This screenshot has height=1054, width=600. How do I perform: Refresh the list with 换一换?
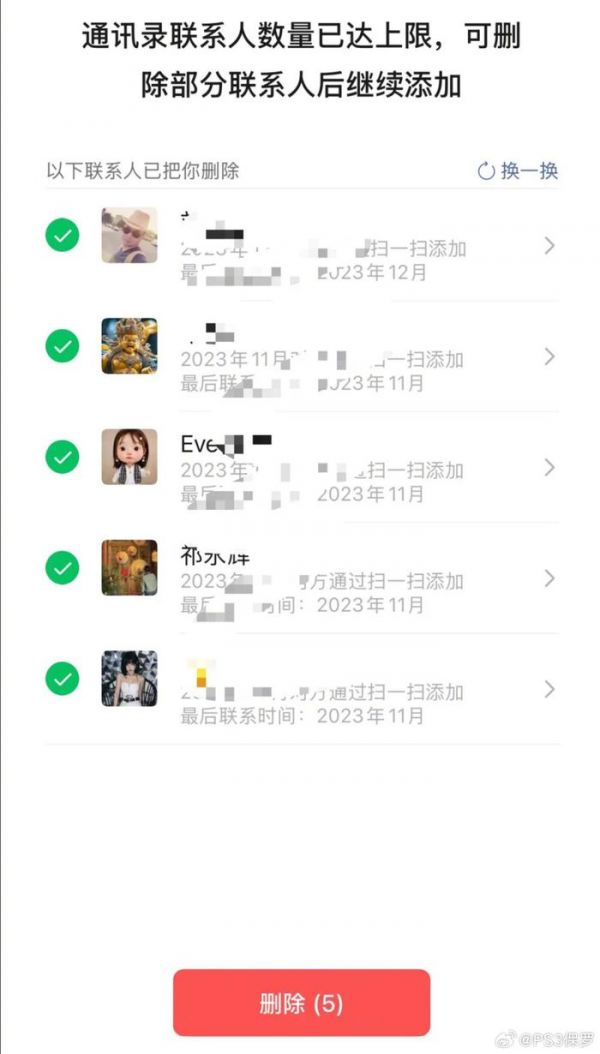coord(518,171)
